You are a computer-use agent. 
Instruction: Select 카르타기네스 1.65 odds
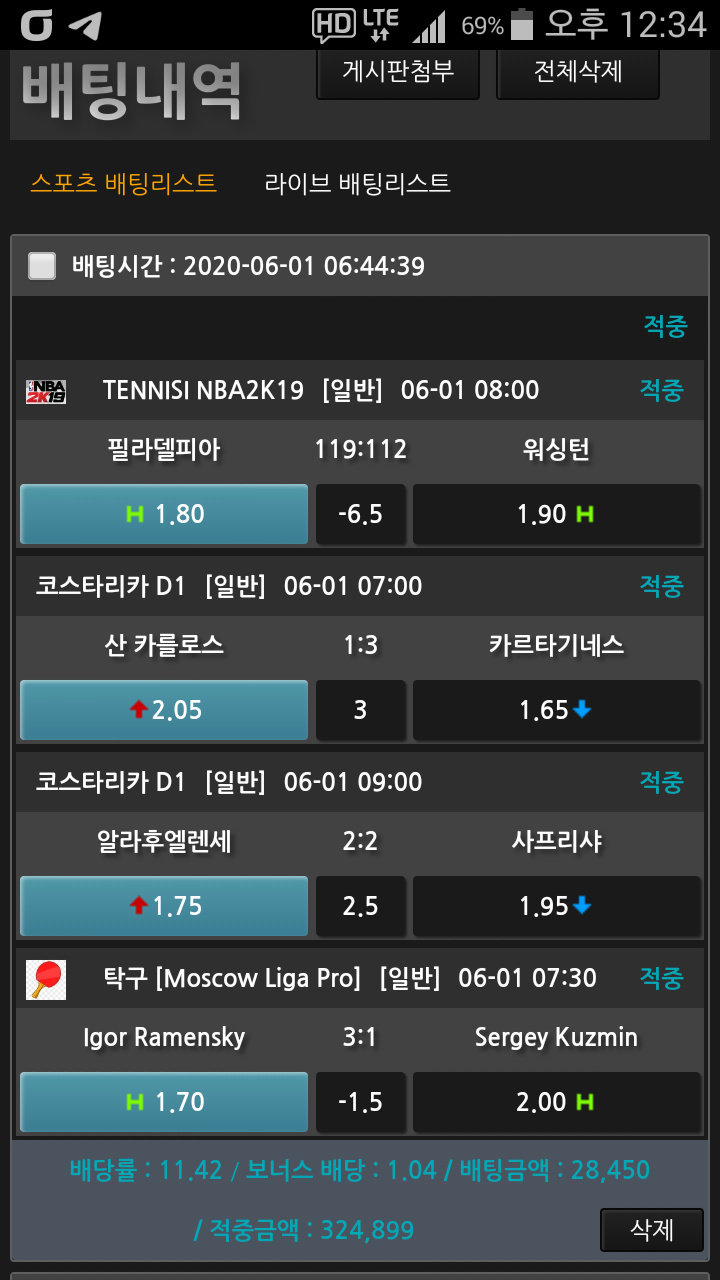pyautogui.click(x=556, y=710)
